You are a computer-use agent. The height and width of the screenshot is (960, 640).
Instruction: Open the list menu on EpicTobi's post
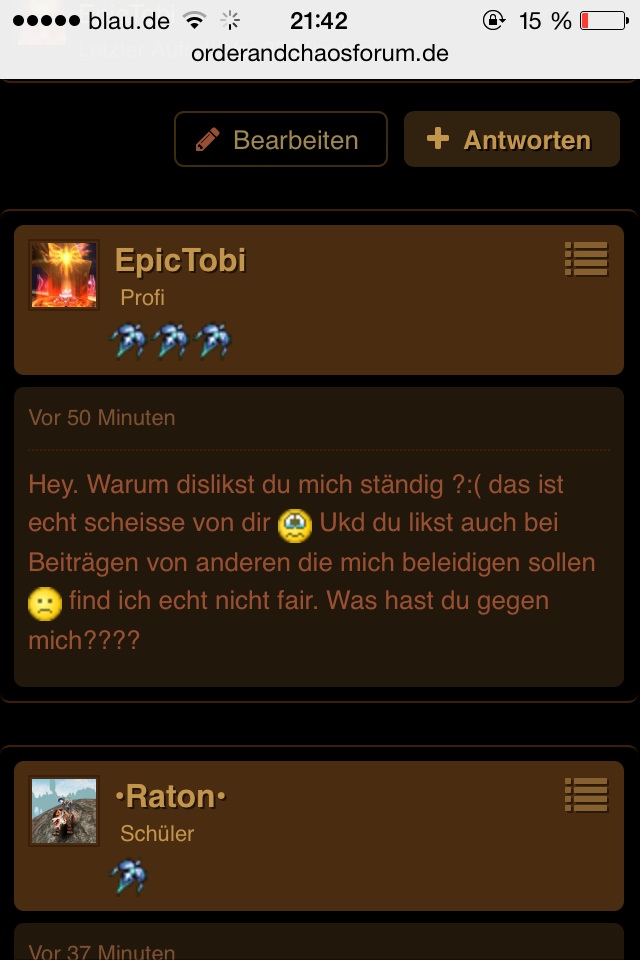pyautogui.click(x=586, y=259)
